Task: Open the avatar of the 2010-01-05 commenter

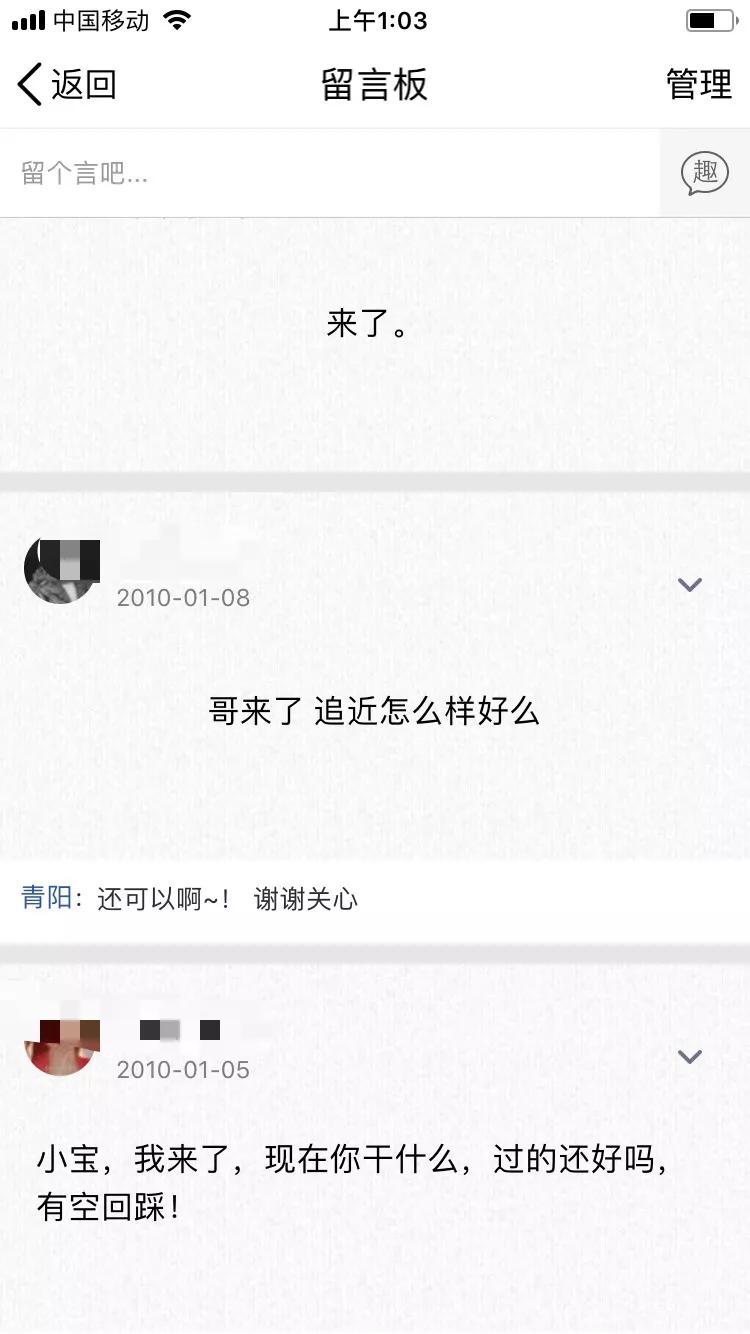Action: pos(60,1040)
